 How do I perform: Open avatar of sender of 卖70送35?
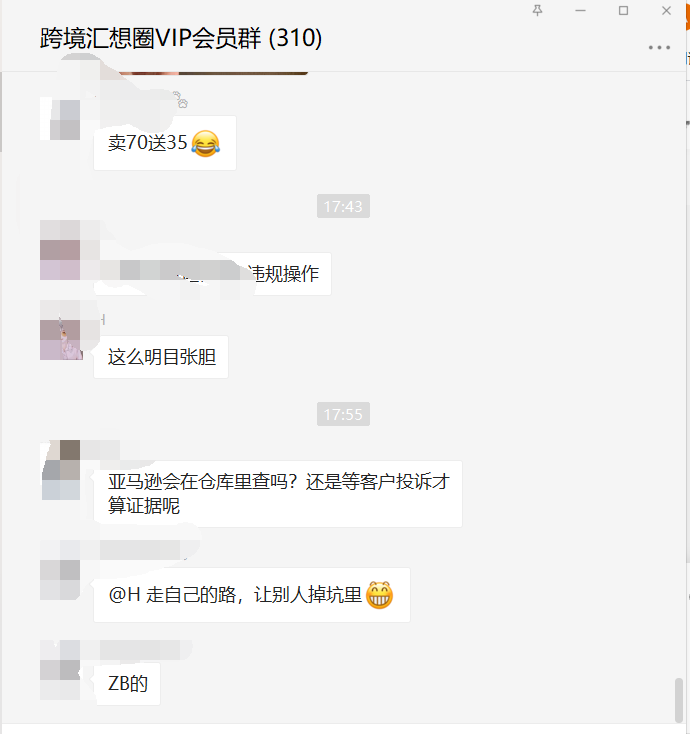61,118
